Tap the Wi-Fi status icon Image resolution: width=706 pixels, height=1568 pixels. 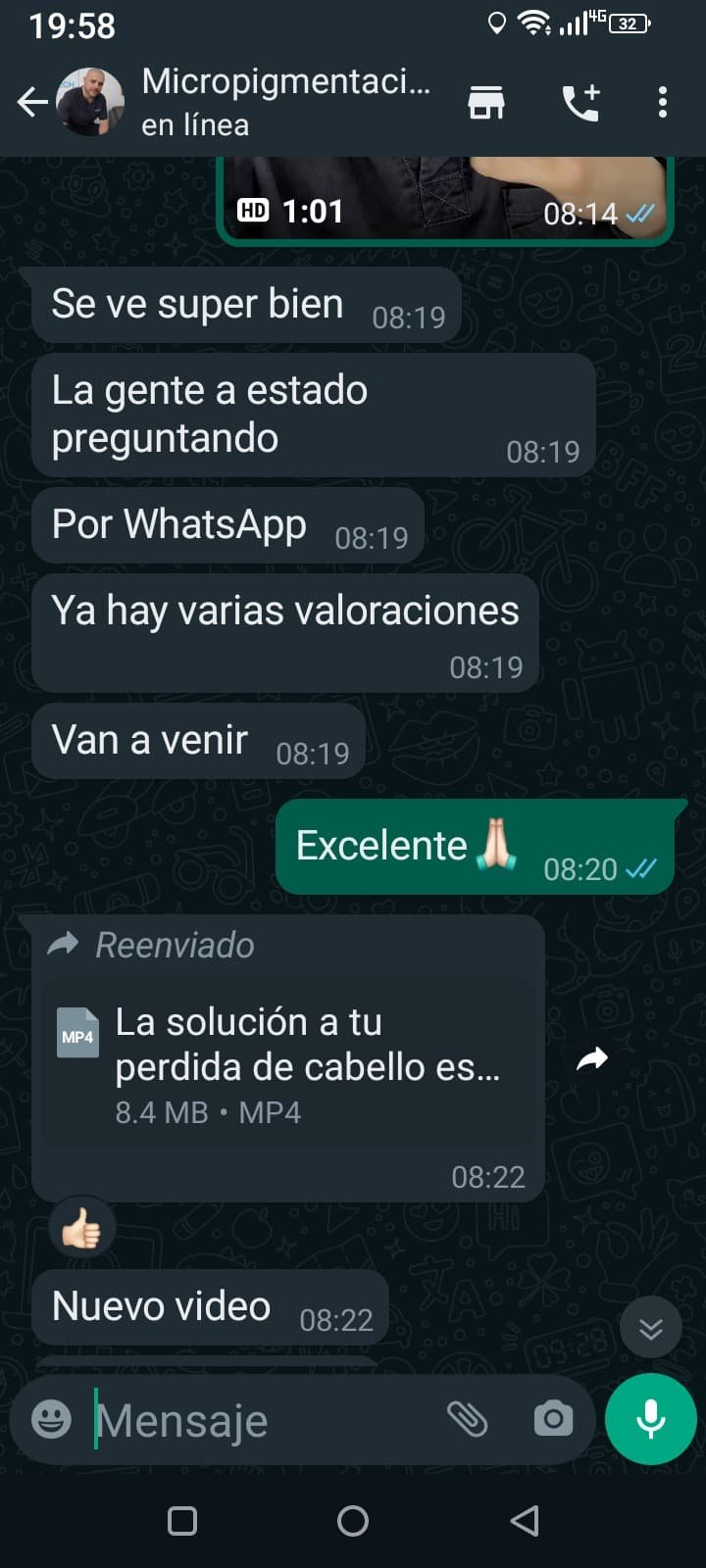point(533,22)
